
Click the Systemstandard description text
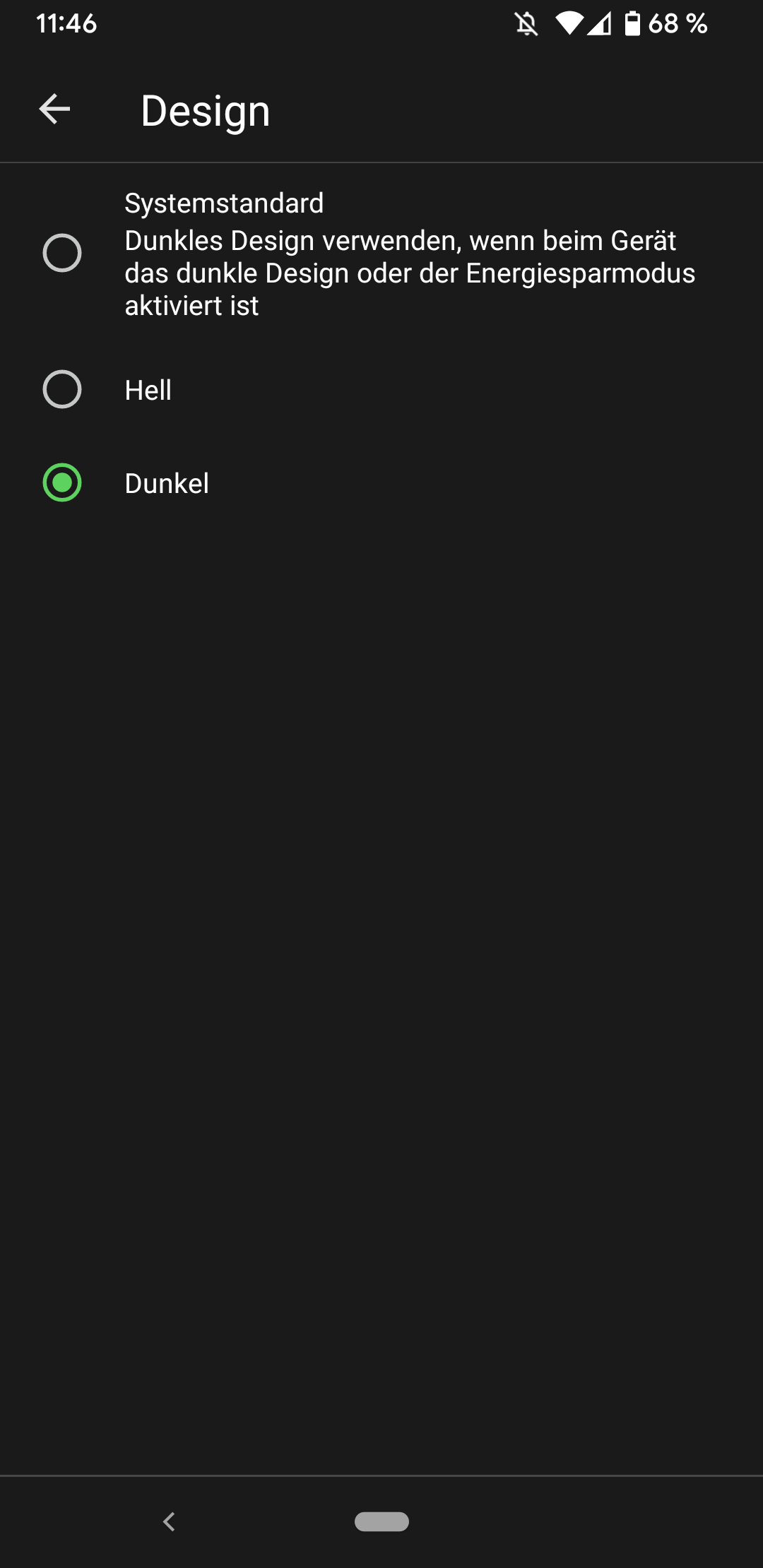(410, 273)
